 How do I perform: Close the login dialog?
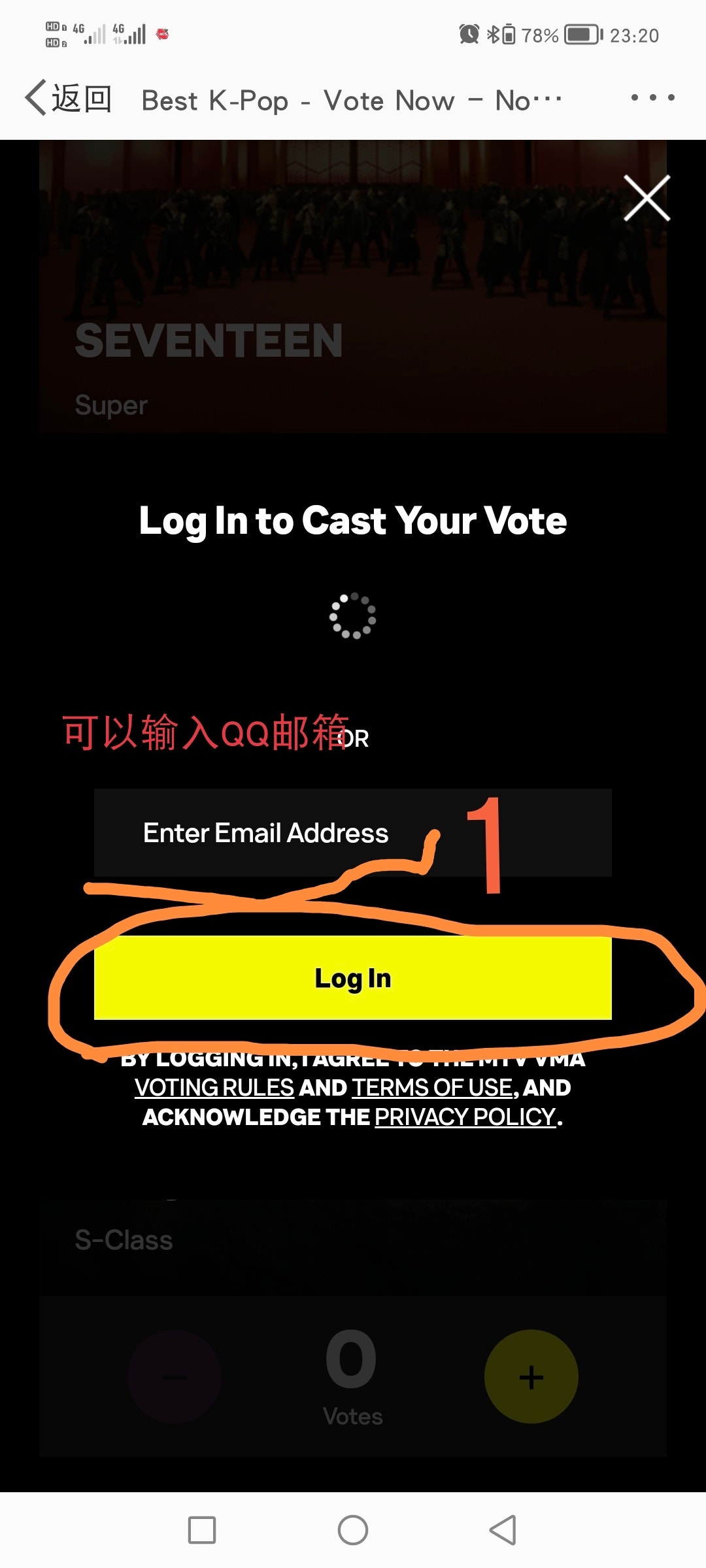click(647, 198)
